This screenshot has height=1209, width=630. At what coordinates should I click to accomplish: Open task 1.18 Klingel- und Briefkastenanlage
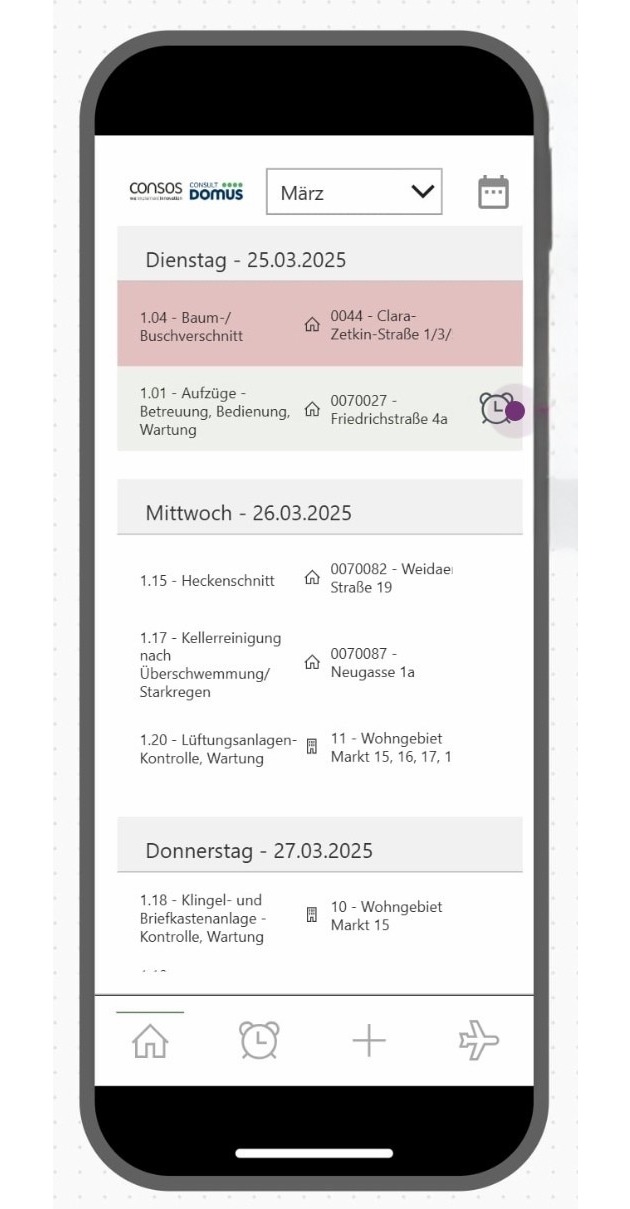coord(320,917)
